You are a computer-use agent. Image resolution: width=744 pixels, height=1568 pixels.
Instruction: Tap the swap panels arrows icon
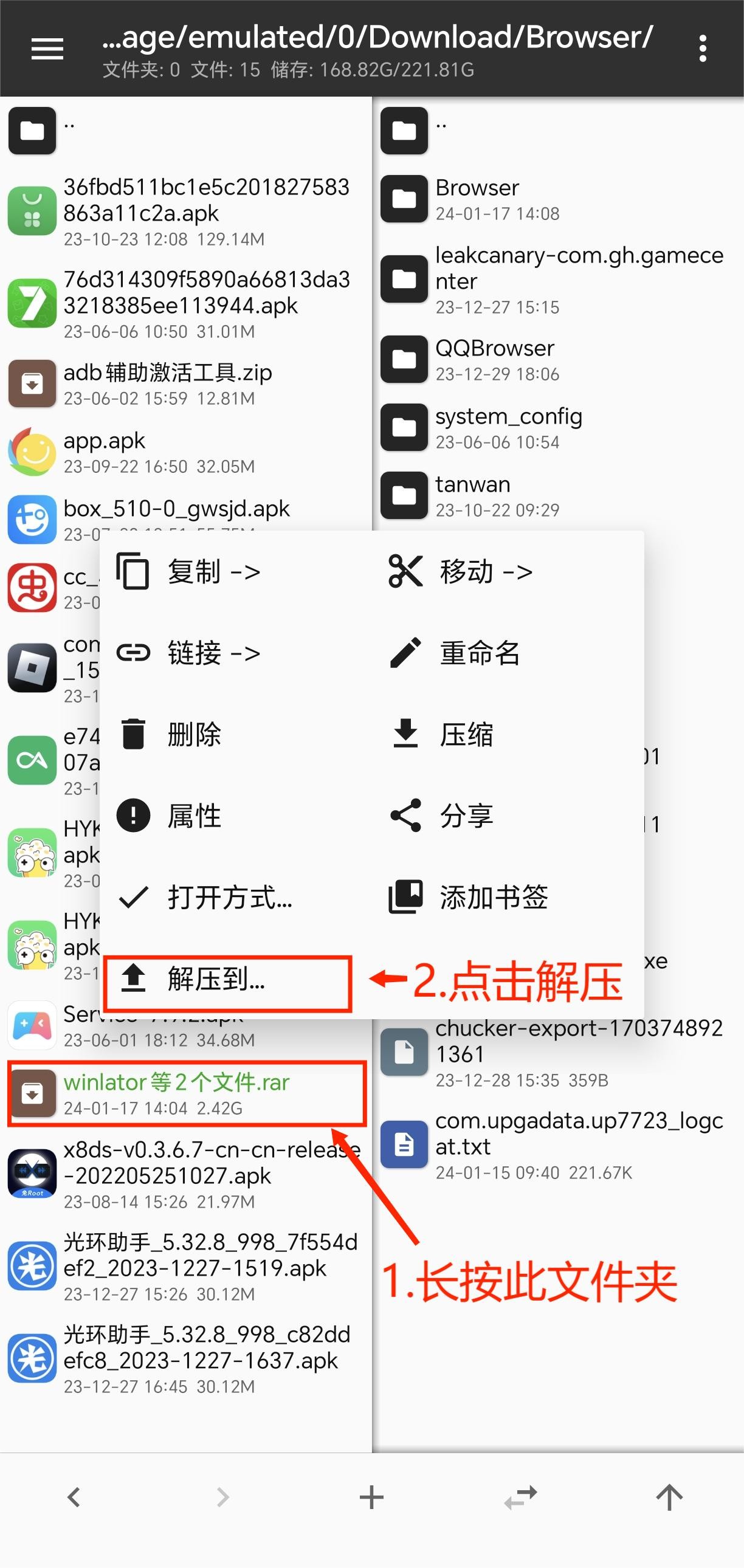520,1497
